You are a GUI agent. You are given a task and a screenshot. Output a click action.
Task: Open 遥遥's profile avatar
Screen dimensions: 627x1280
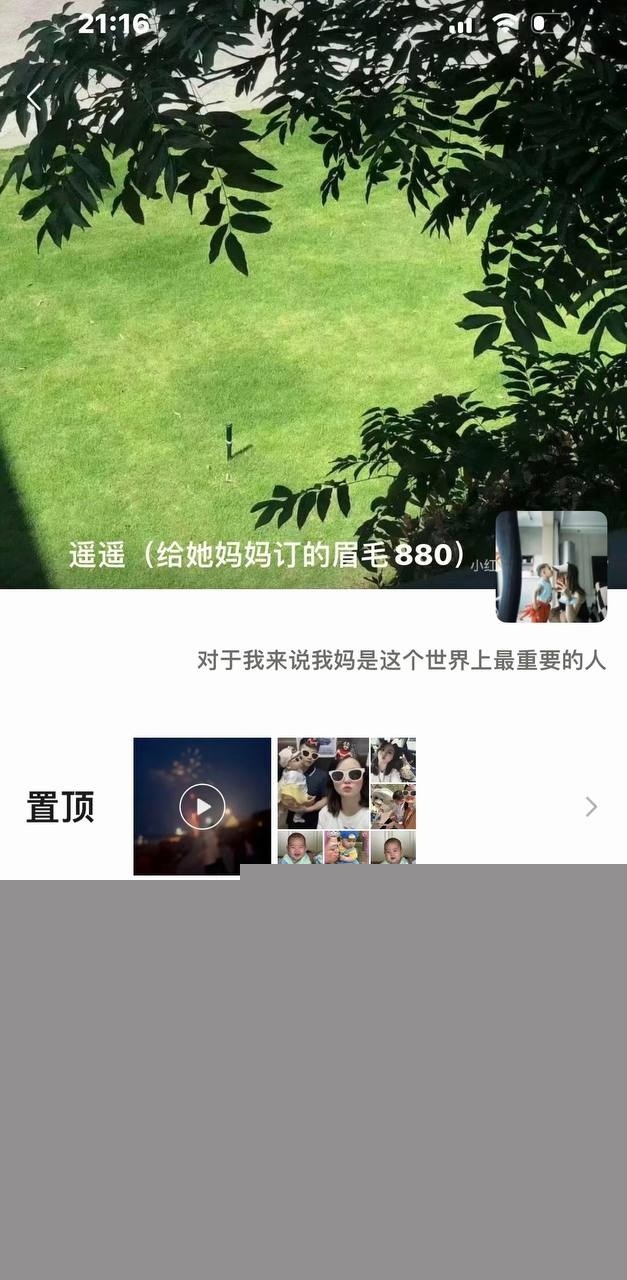tap(551, 567)
